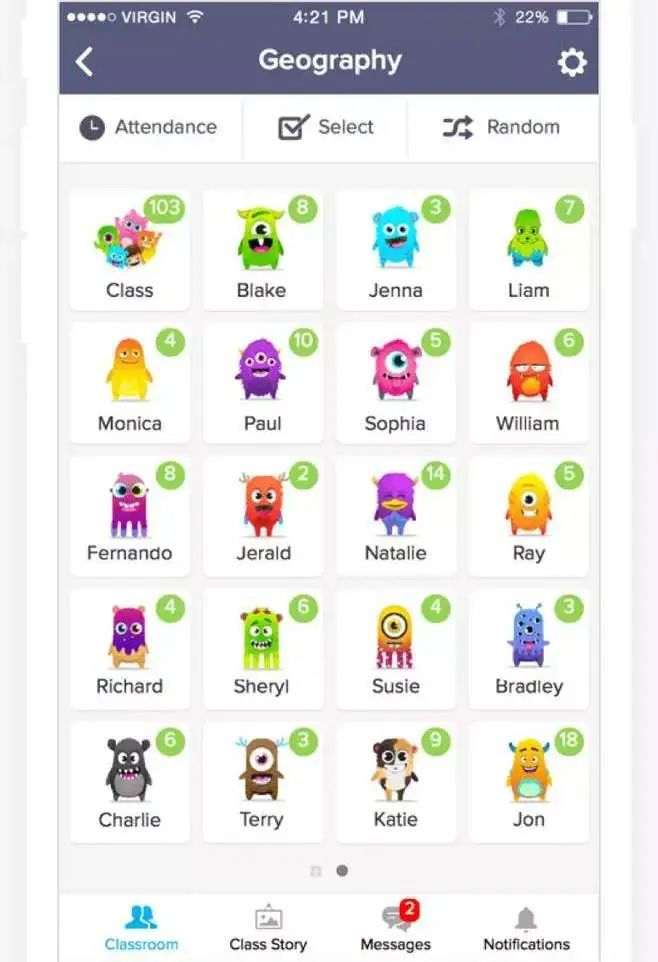This screenshot has height=962, width=658.
Task: Go back from the Geography class
Action: (x=85, y=62)
